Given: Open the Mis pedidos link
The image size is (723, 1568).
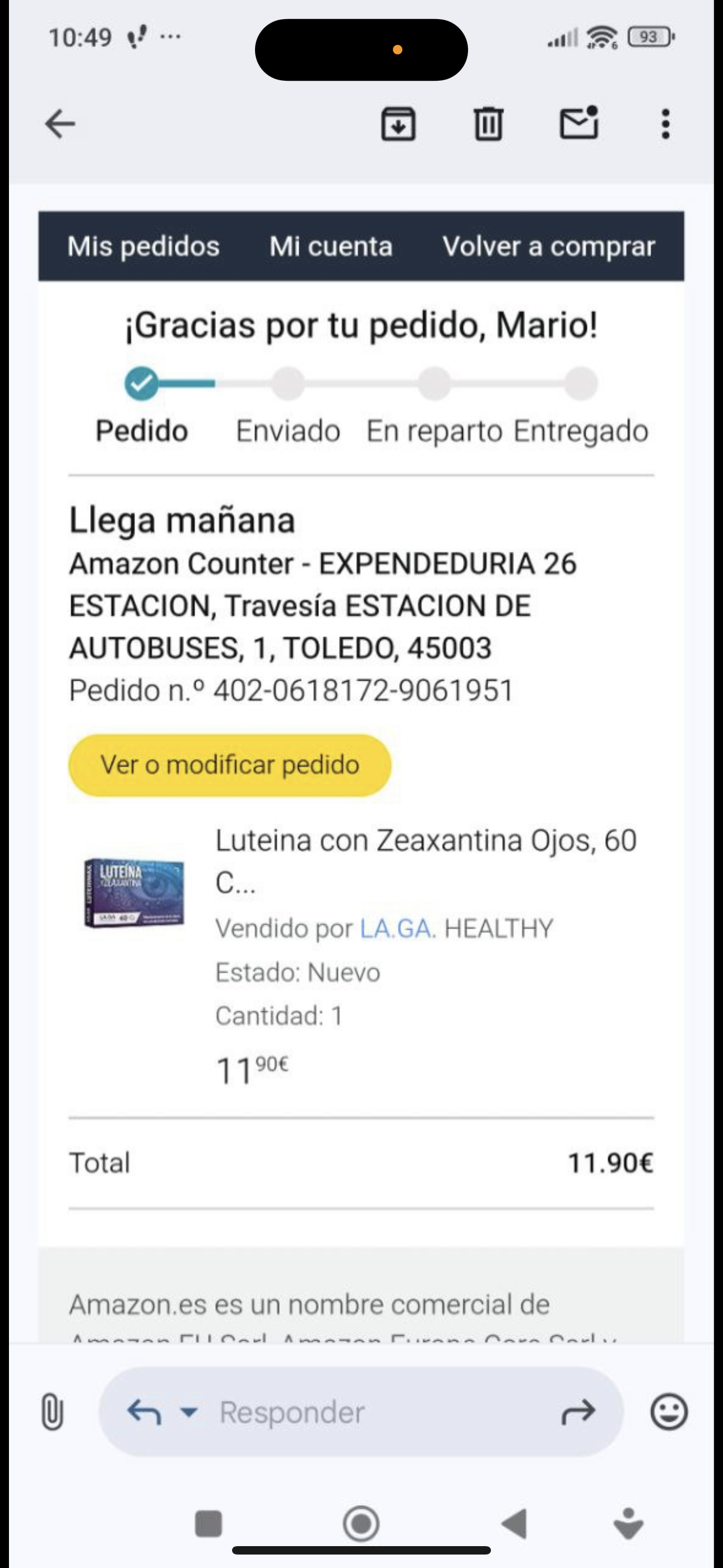Looking at the screenshot, I should coord(143,247).
